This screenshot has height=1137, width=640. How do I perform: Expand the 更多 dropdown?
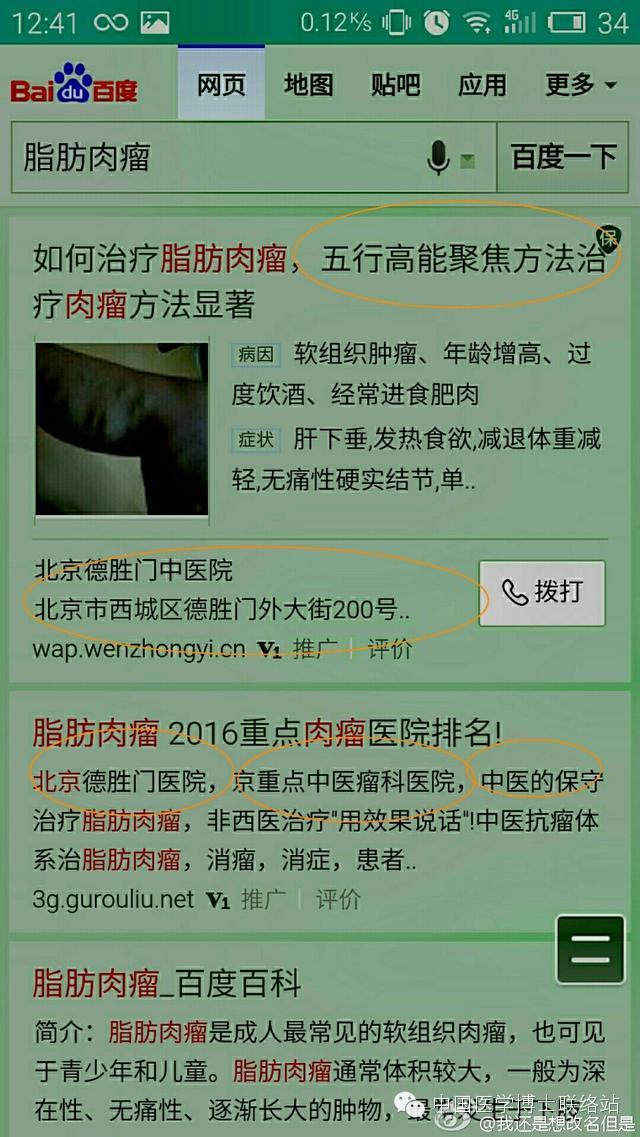(x=580, y=85)
